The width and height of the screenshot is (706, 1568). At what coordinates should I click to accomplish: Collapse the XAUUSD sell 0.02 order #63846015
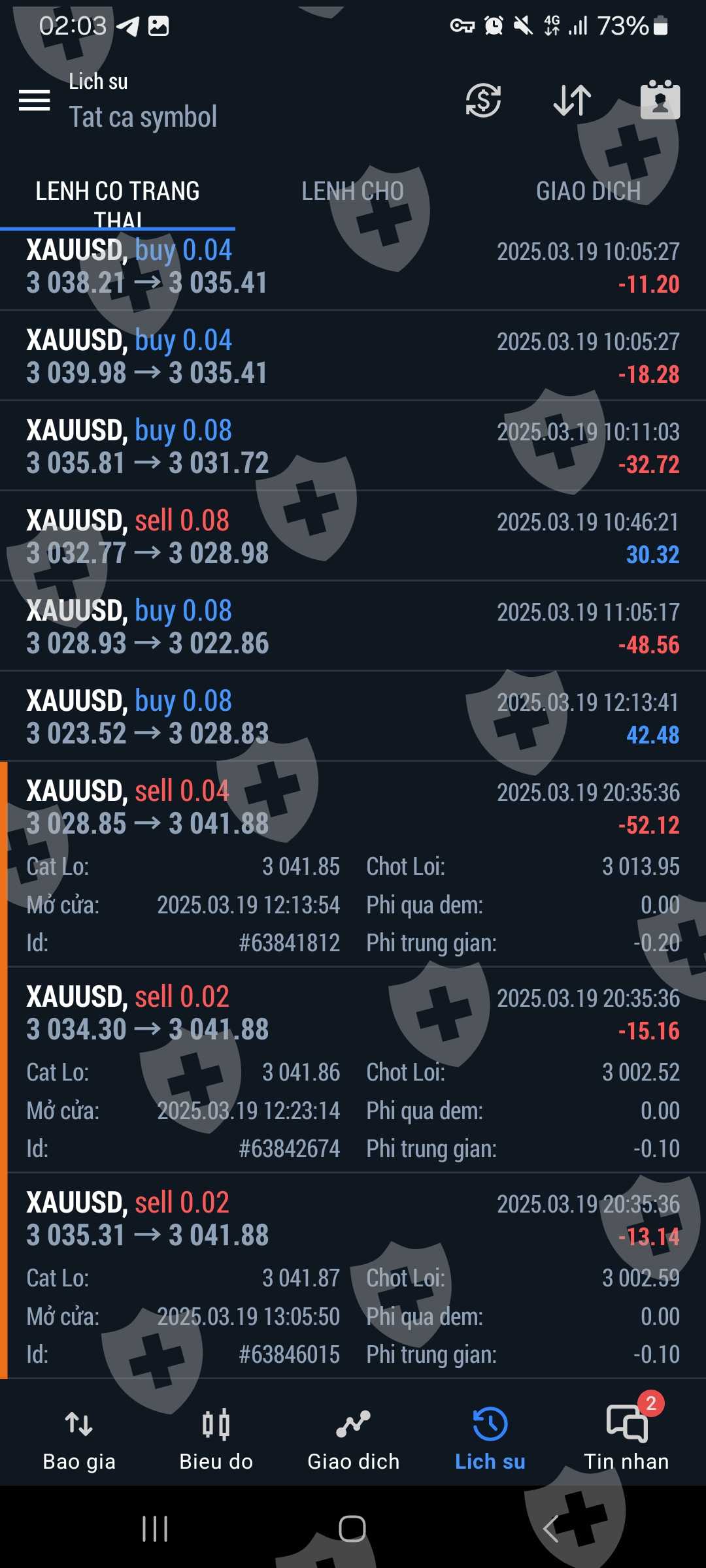pyautogui.click(x=353, y=1219)
